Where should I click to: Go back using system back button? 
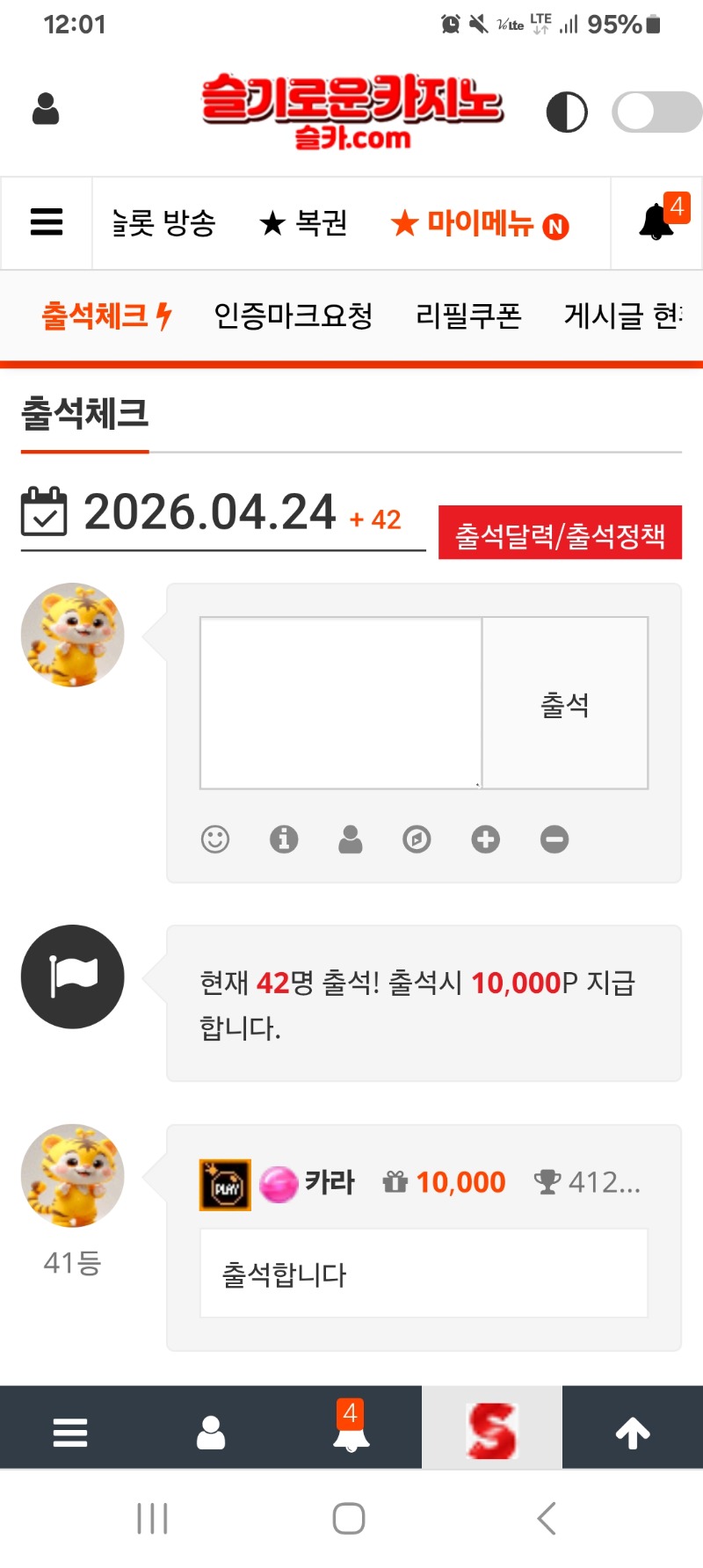tap(546, 1518)
